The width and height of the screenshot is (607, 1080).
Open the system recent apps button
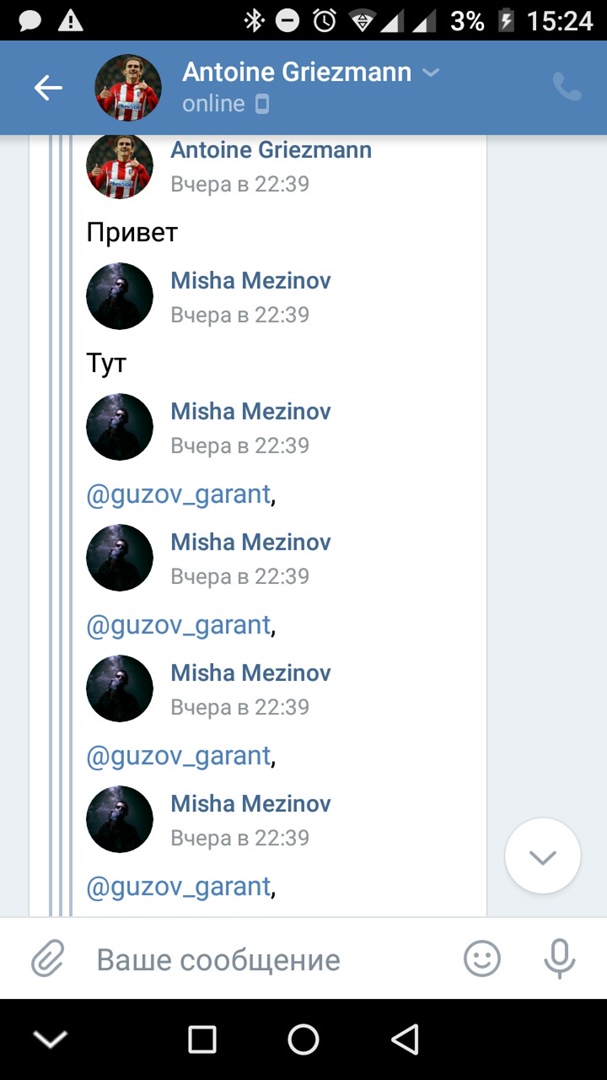tap(202, 1040)
